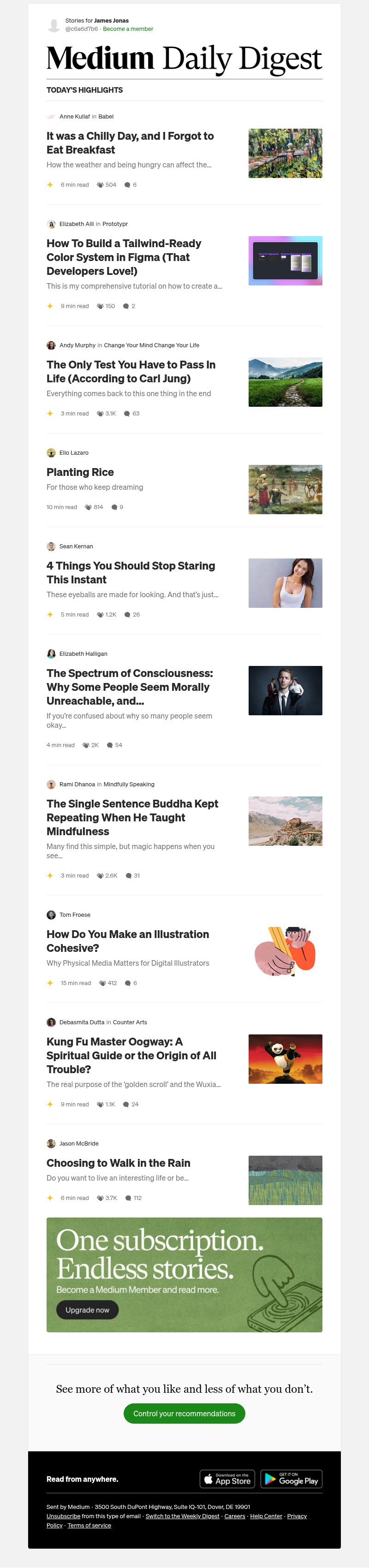
Task: Open the Tailwind-Ready Color System article thumbnail
Action: [285, 261]
